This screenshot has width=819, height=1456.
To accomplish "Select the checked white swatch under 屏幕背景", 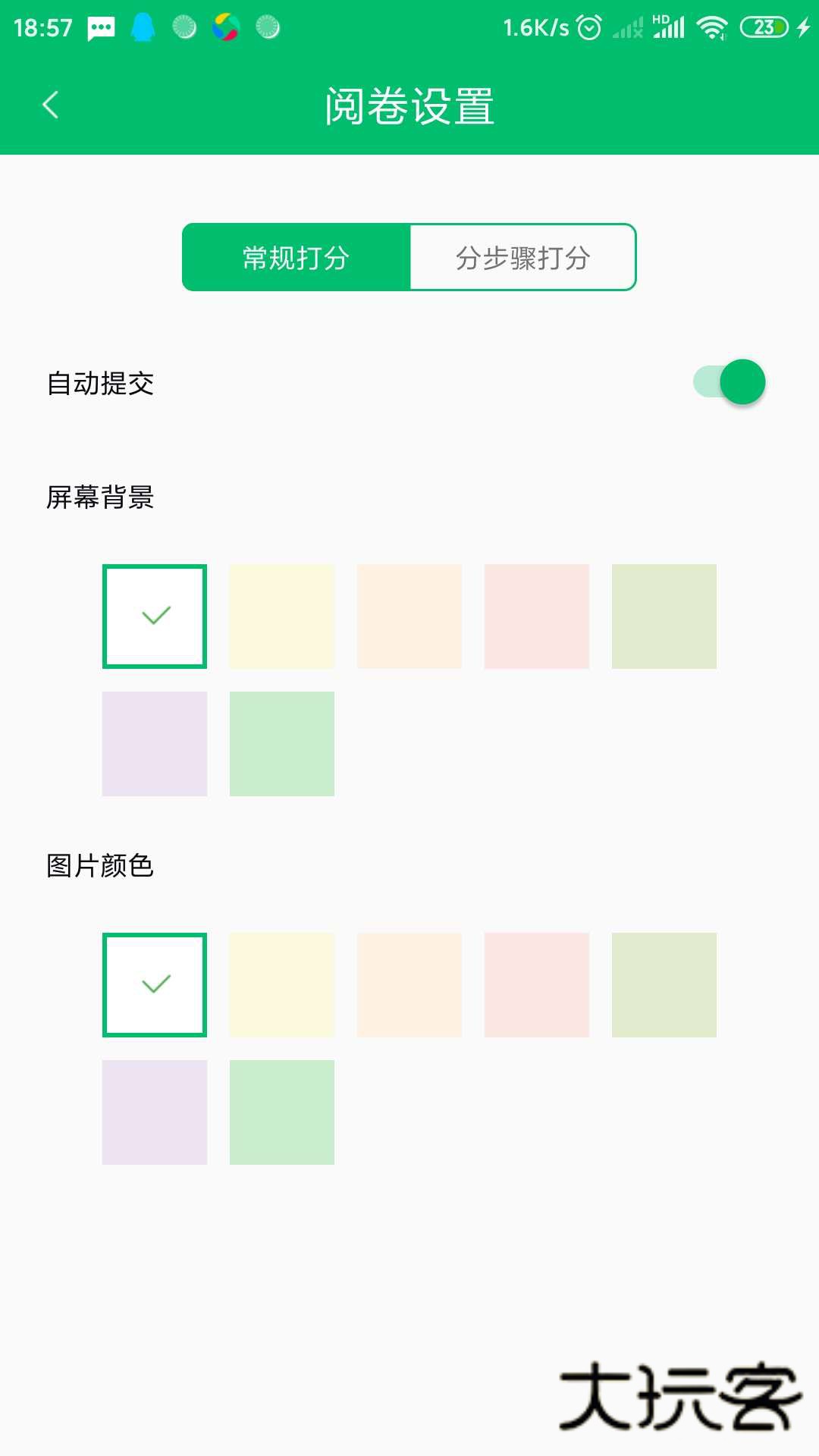I will [x=155, y=617].
